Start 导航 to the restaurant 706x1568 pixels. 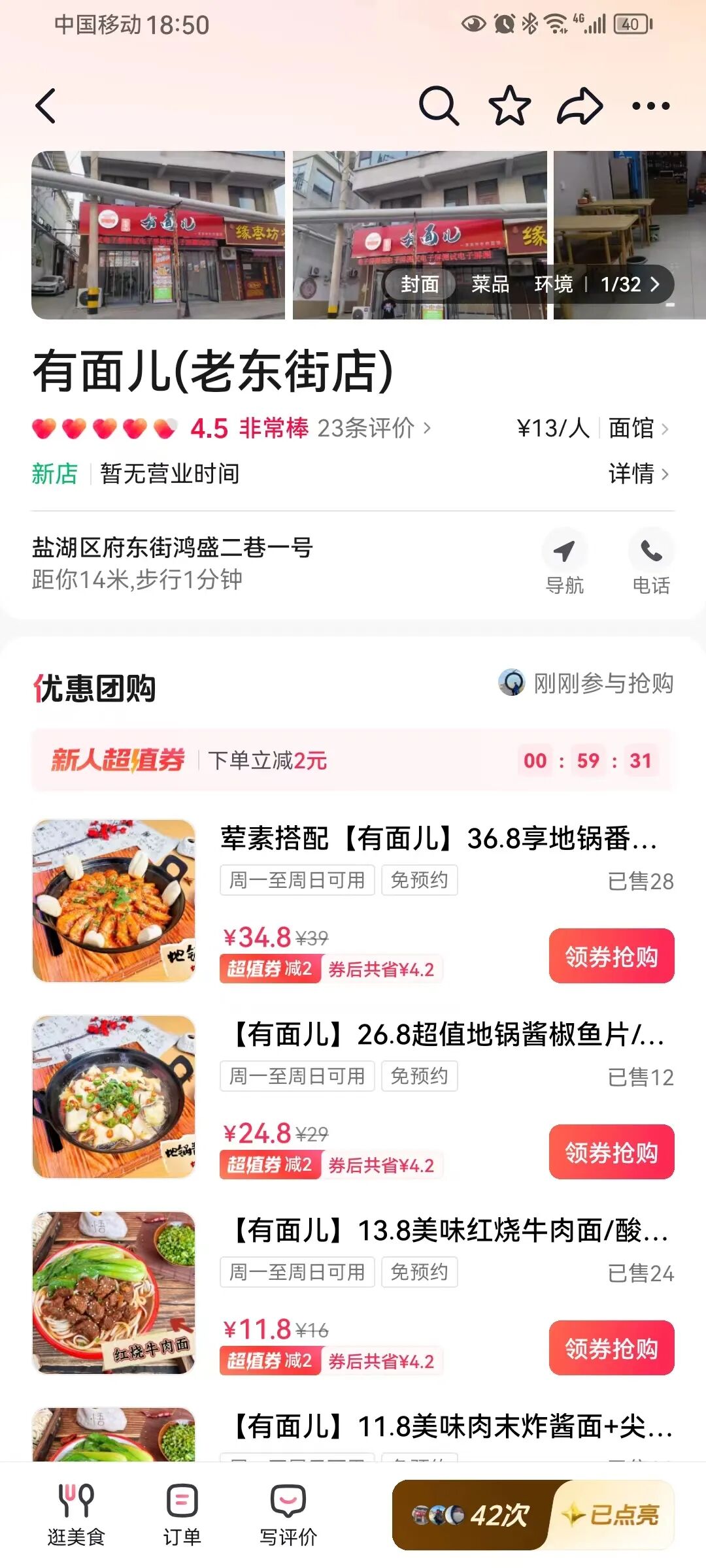click(x=565, y=563)
